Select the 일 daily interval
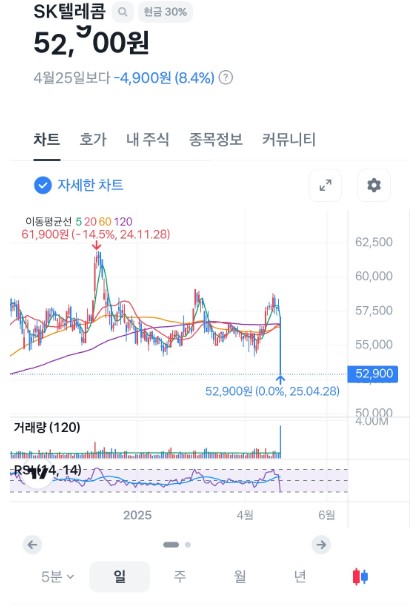This screenshot has width=410, height=609. click(120, 577)
